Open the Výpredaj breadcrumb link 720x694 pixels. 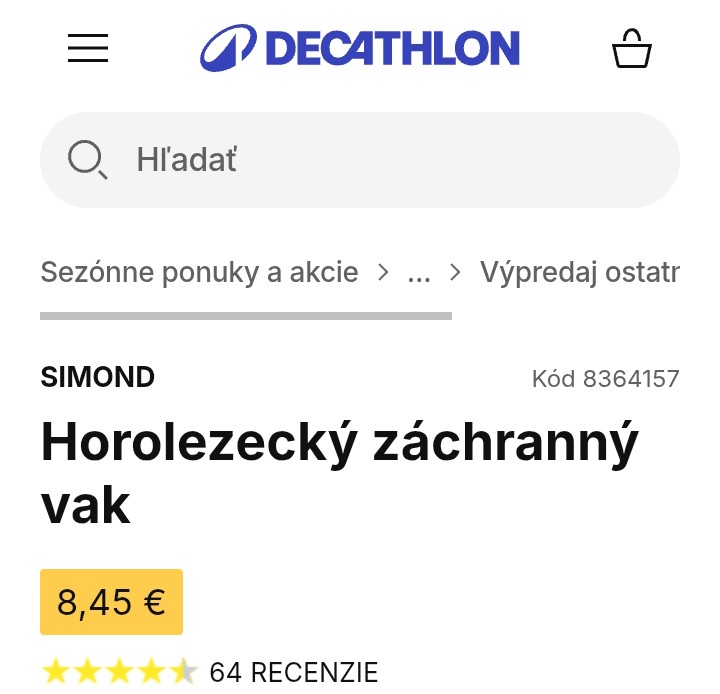(x=579, y=272)
